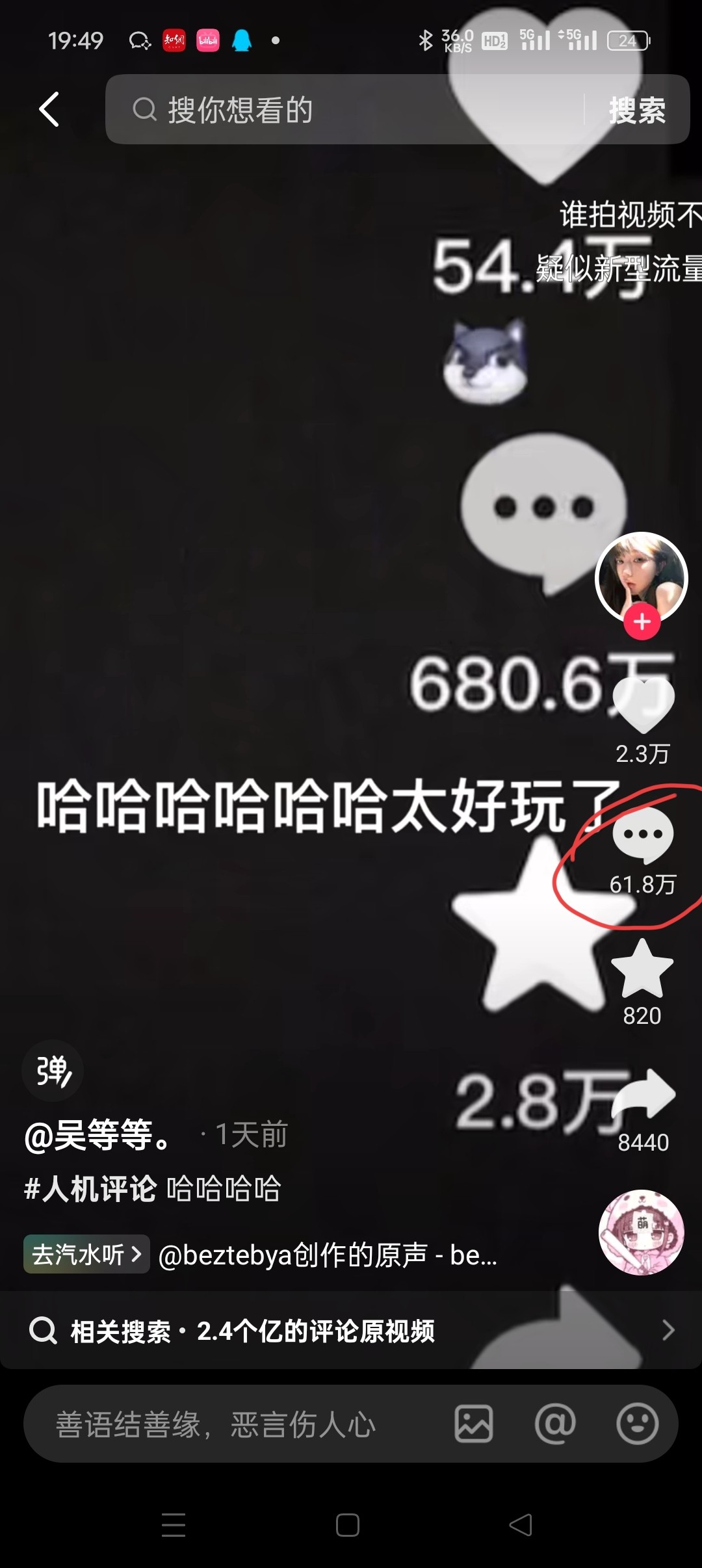Tap the 去汽水听 chip
Image resolution: width=702 pixels, height=1568 pixels.
(x=86, y=1254)
